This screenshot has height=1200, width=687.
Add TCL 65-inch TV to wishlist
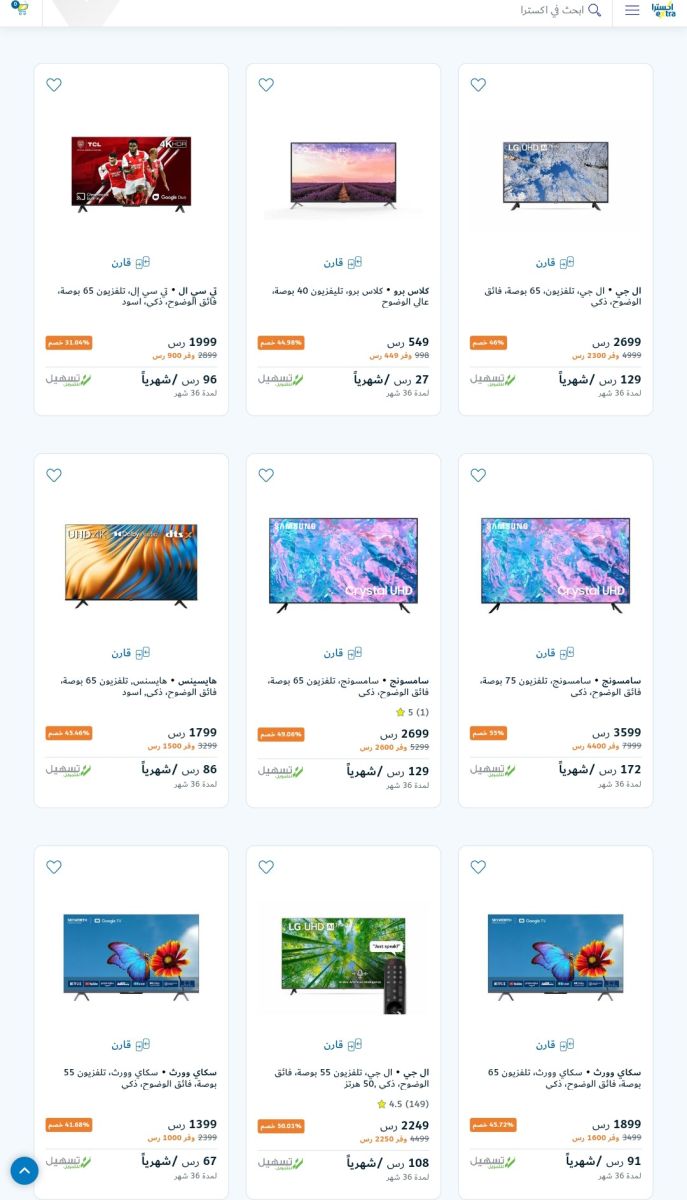coord(54,85)
